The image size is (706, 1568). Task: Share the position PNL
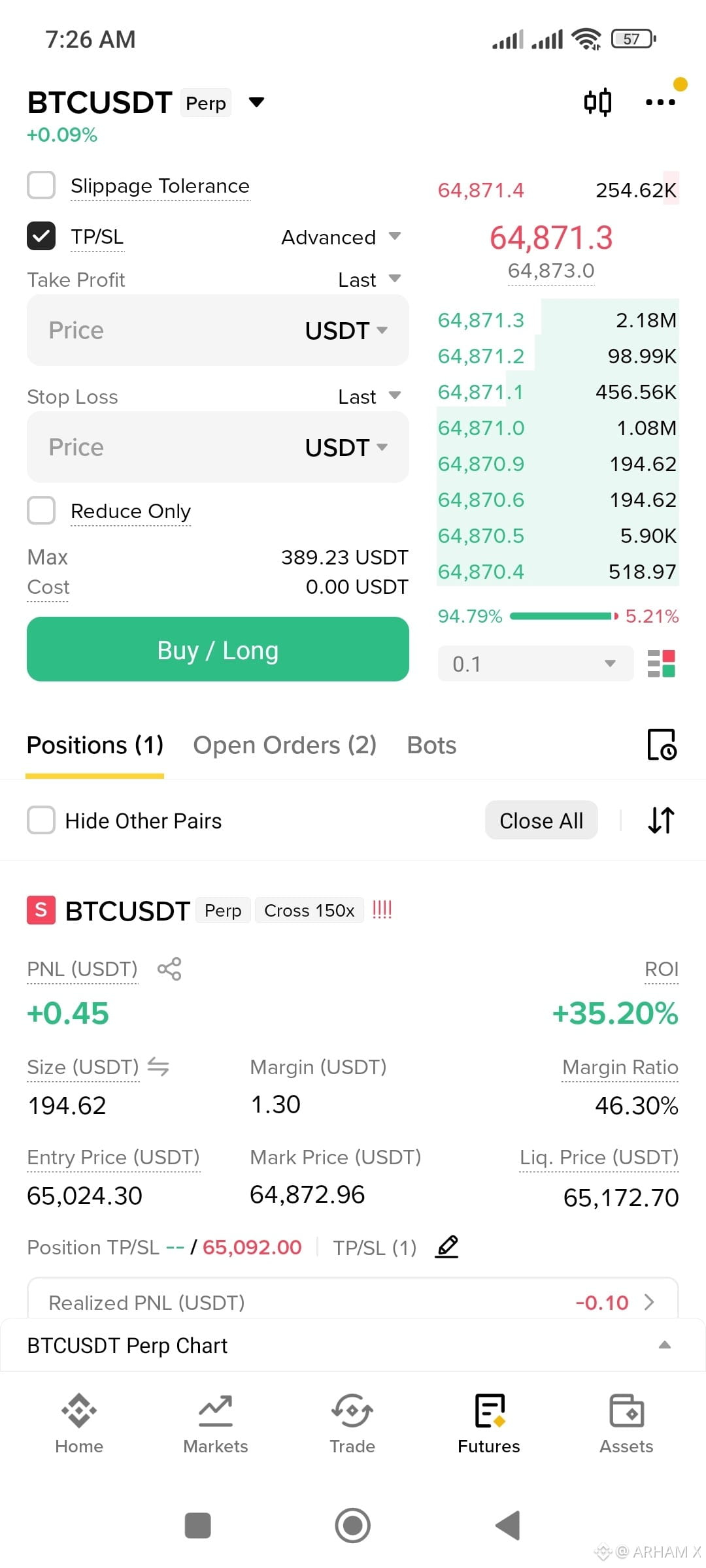click(169, 969)
